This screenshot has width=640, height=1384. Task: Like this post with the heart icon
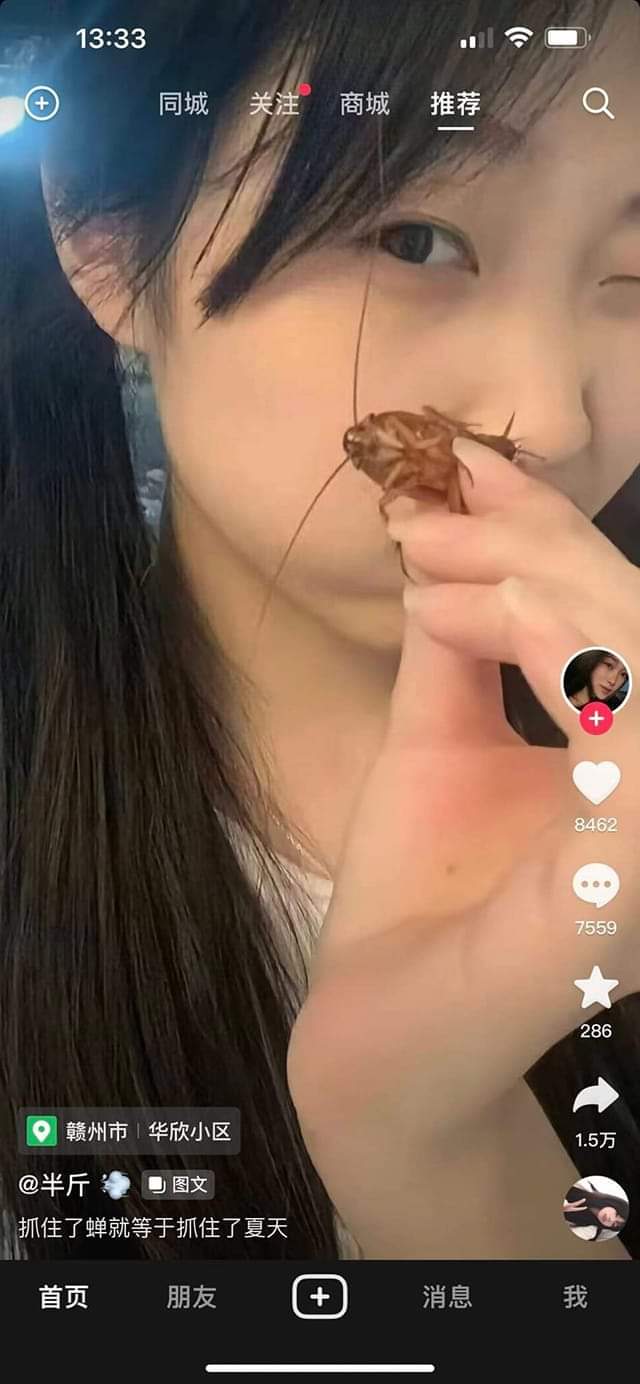[596, 783]
